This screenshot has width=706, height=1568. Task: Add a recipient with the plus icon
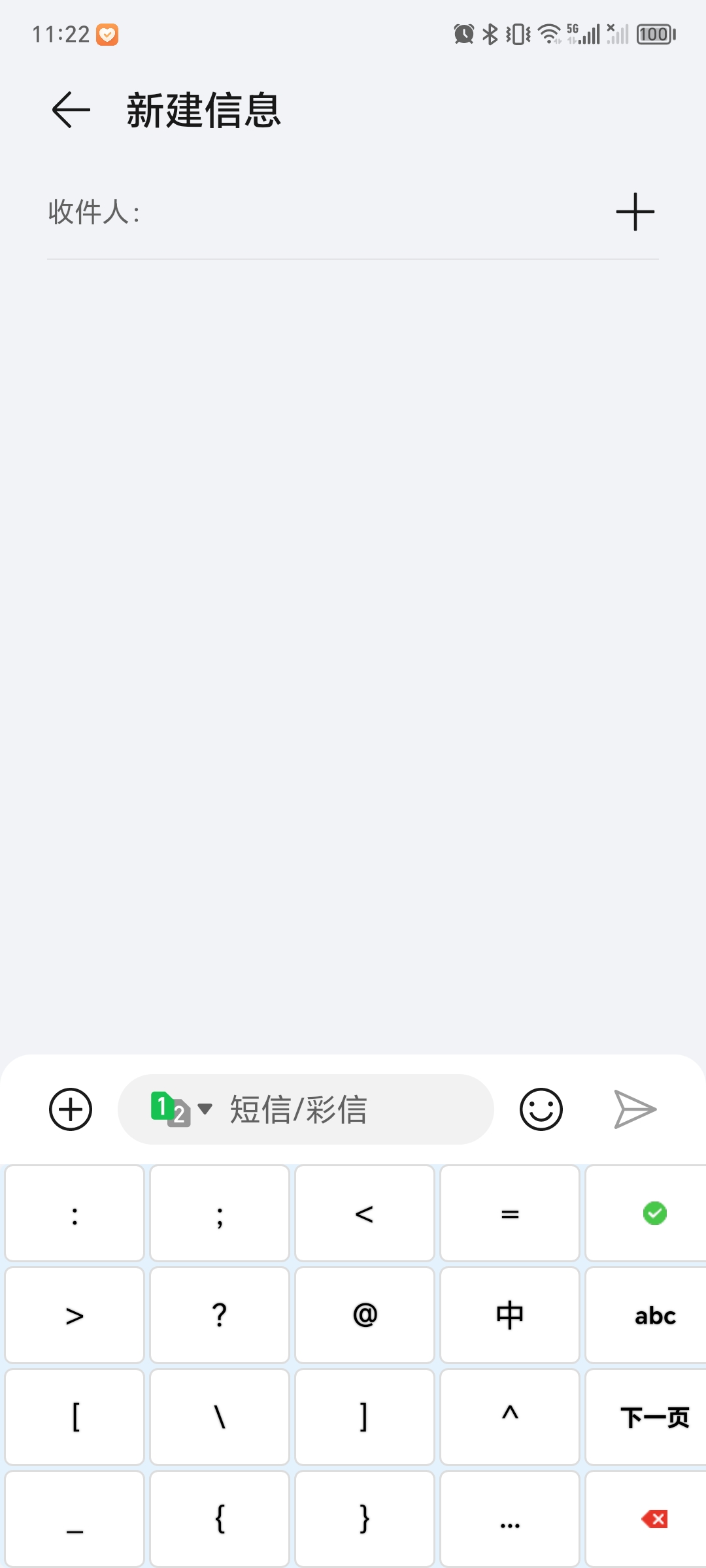tap(635, 212)
